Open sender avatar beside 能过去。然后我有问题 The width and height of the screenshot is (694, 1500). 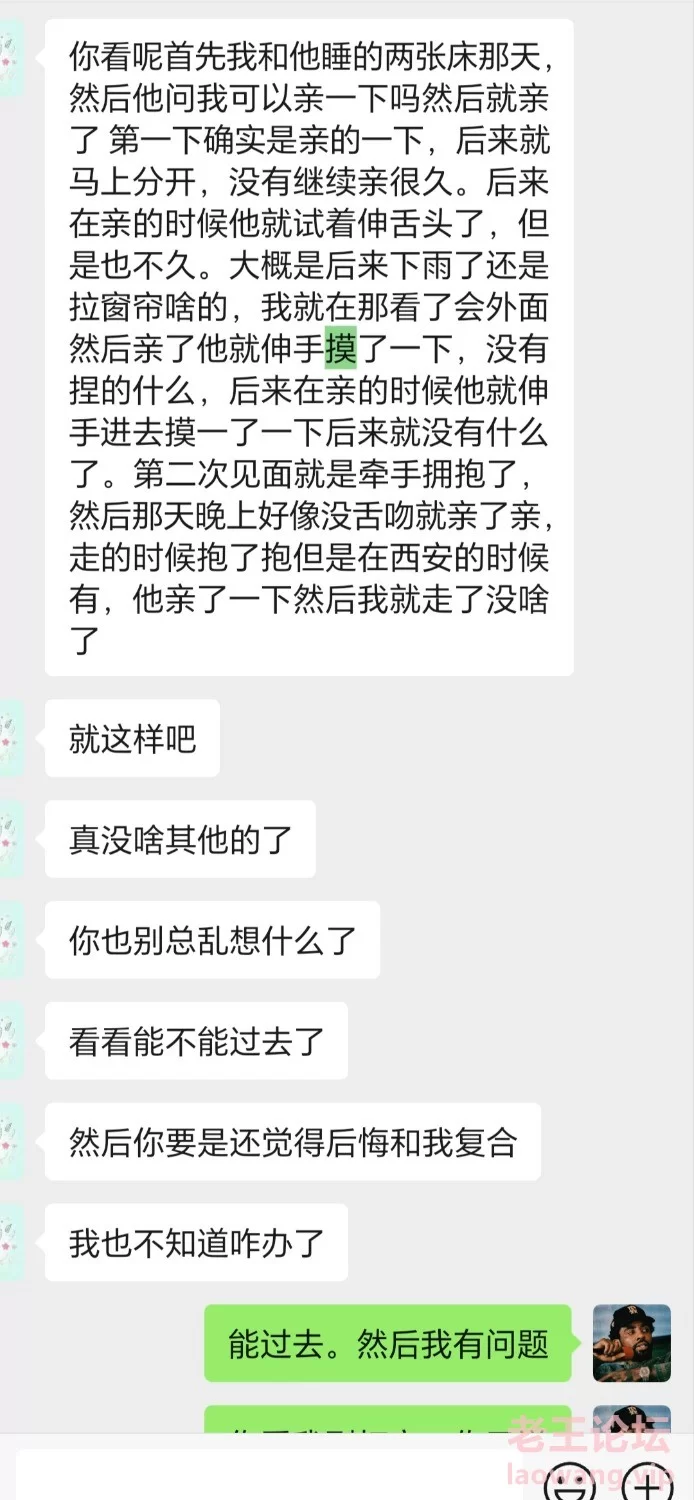tap(632, 1343)
